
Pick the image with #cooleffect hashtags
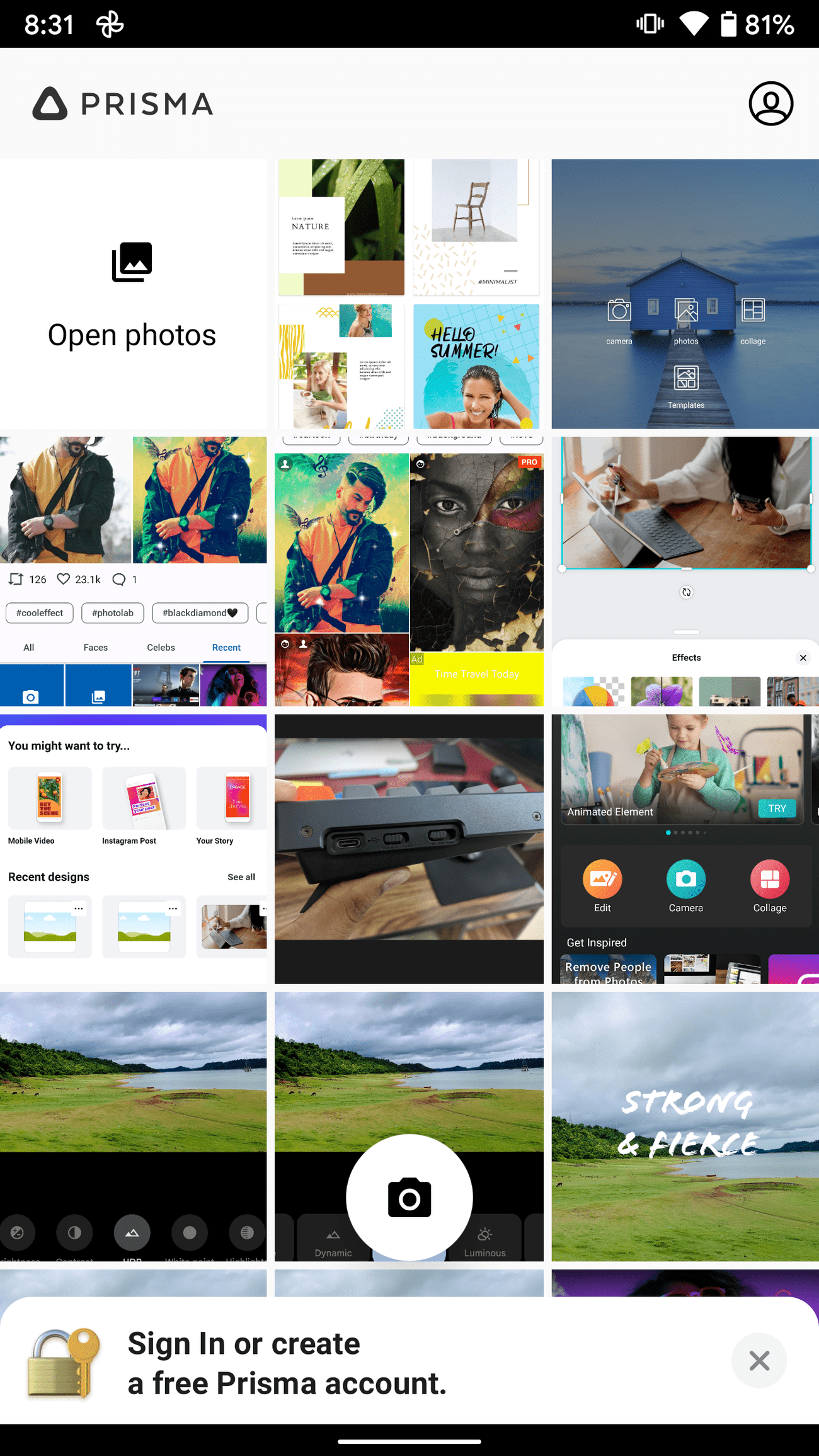click(x=133, y=571)
